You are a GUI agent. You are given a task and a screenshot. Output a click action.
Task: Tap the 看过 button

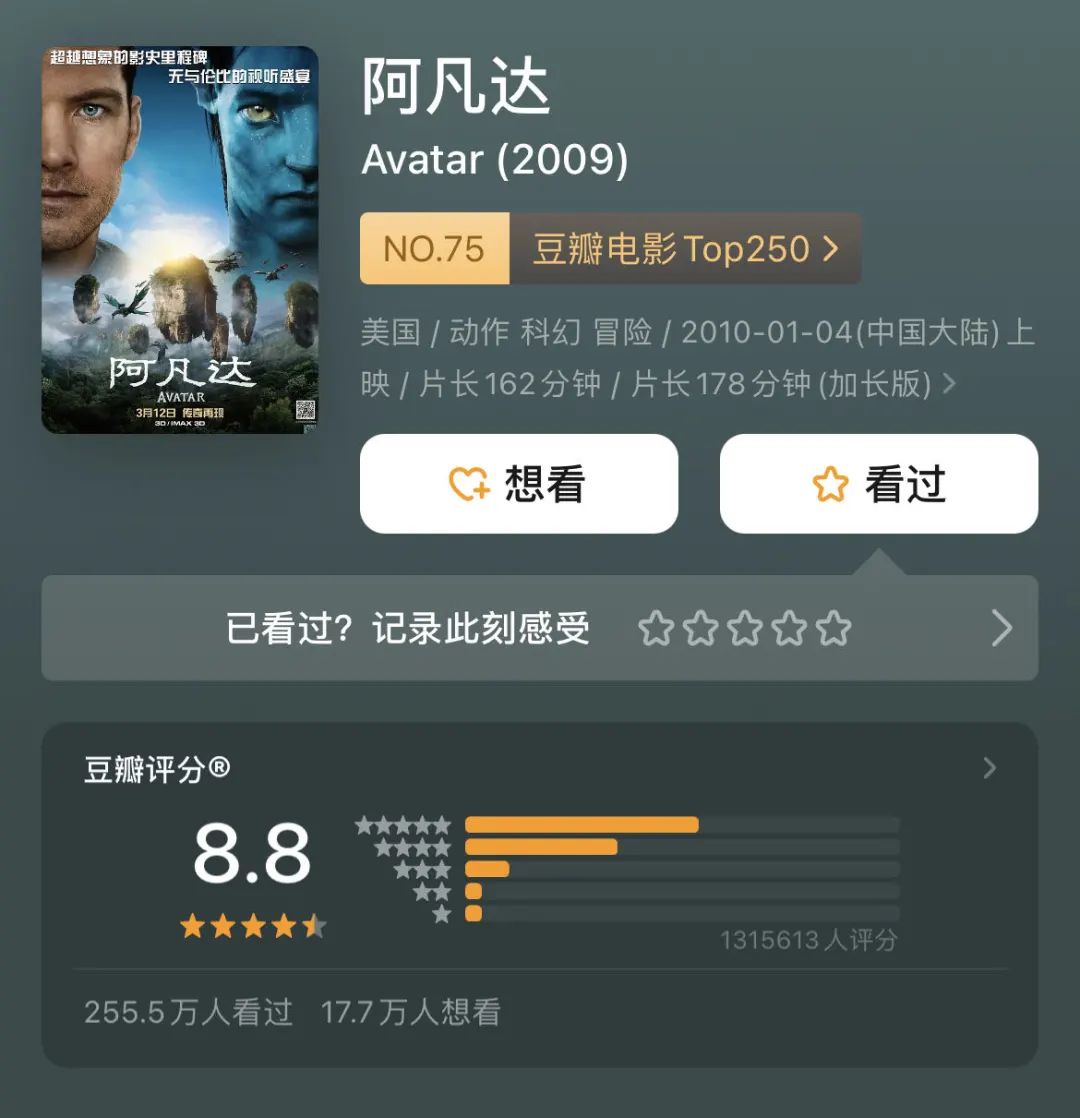(x=879, y=484)
